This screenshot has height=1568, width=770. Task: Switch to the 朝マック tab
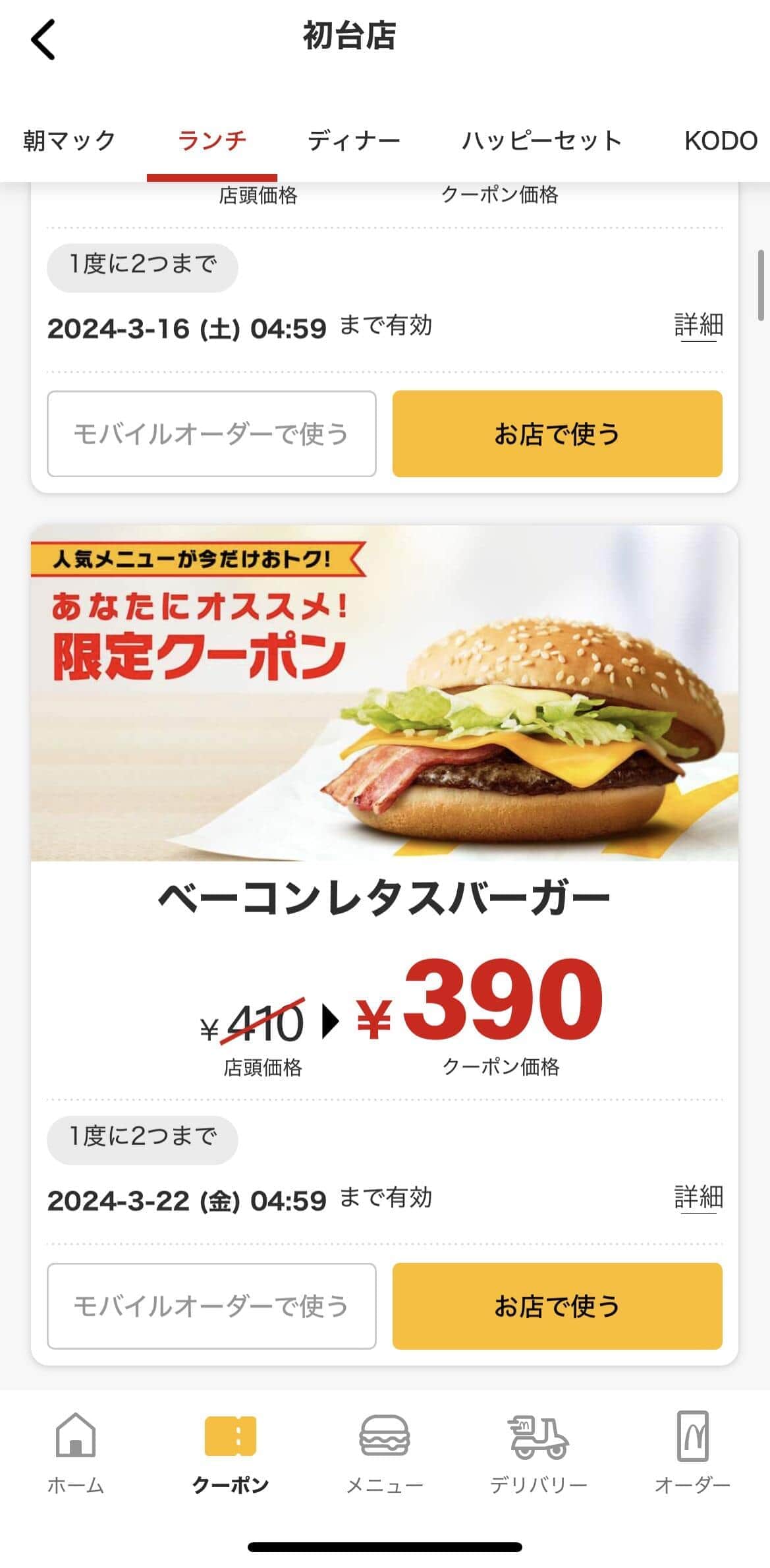pyautogui.click(x=70, y=140)
